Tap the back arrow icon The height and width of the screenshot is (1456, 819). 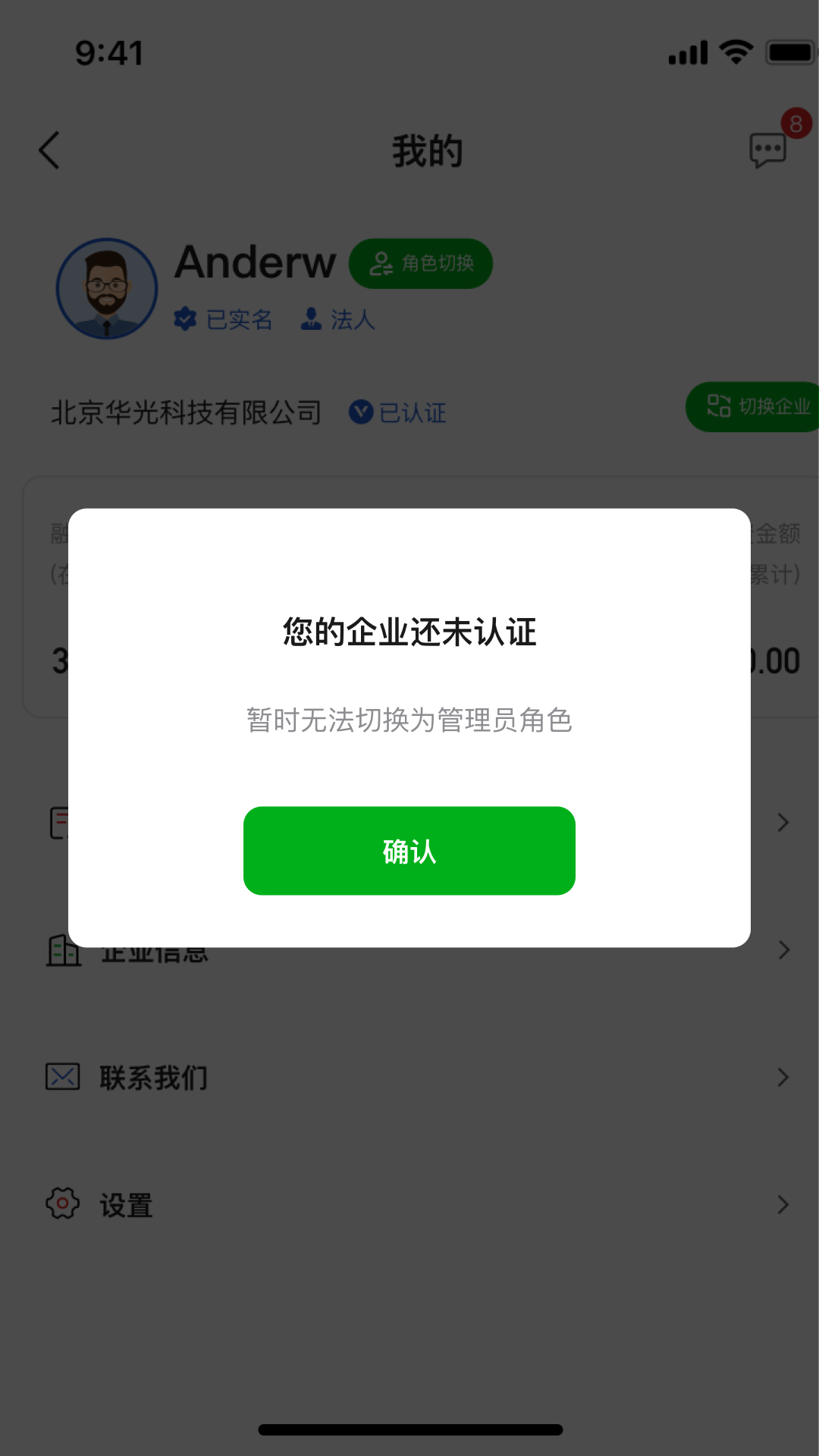click(x=49, y=149)
